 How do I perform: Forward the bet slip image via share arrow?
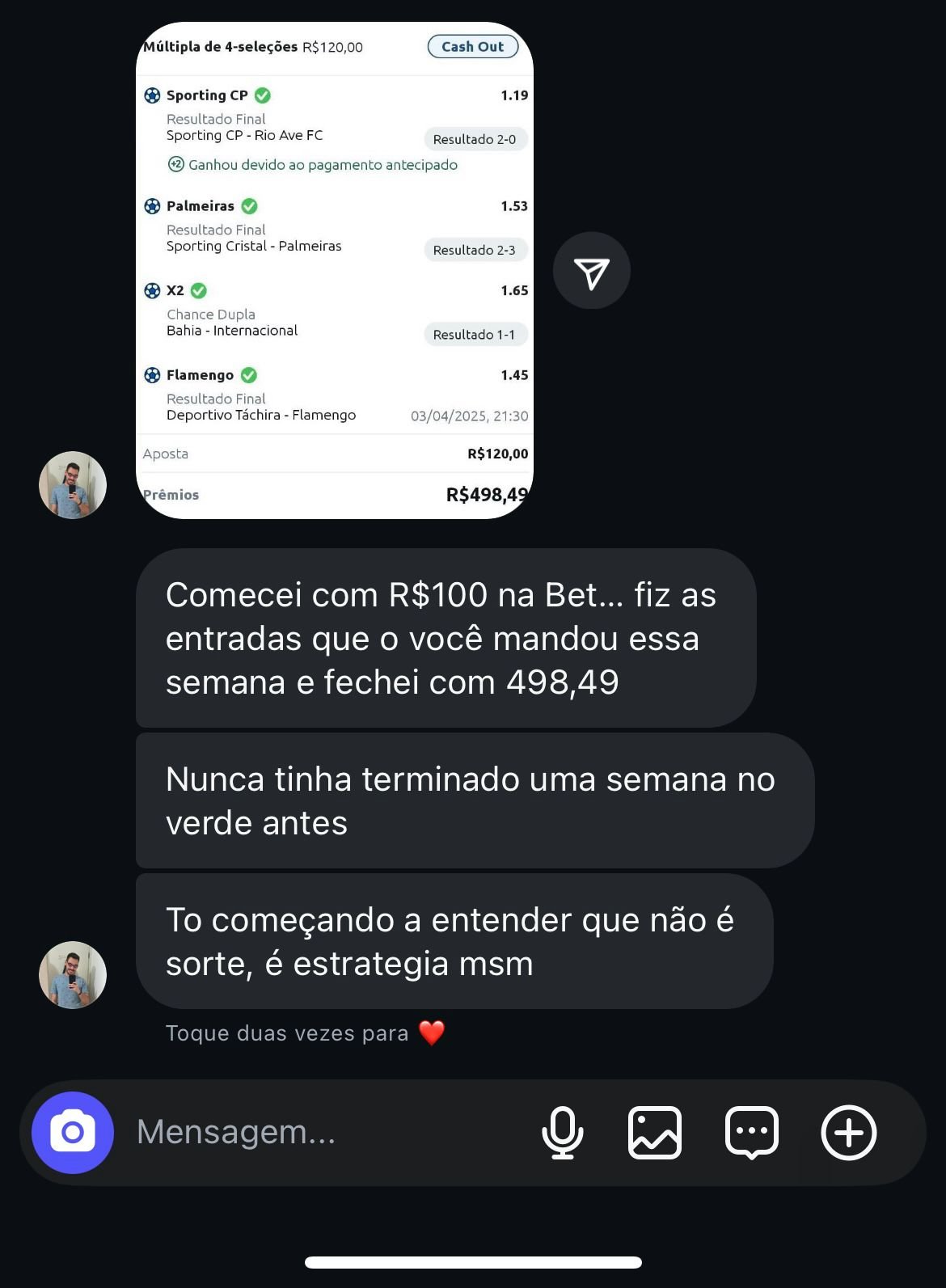coord(591,271)
